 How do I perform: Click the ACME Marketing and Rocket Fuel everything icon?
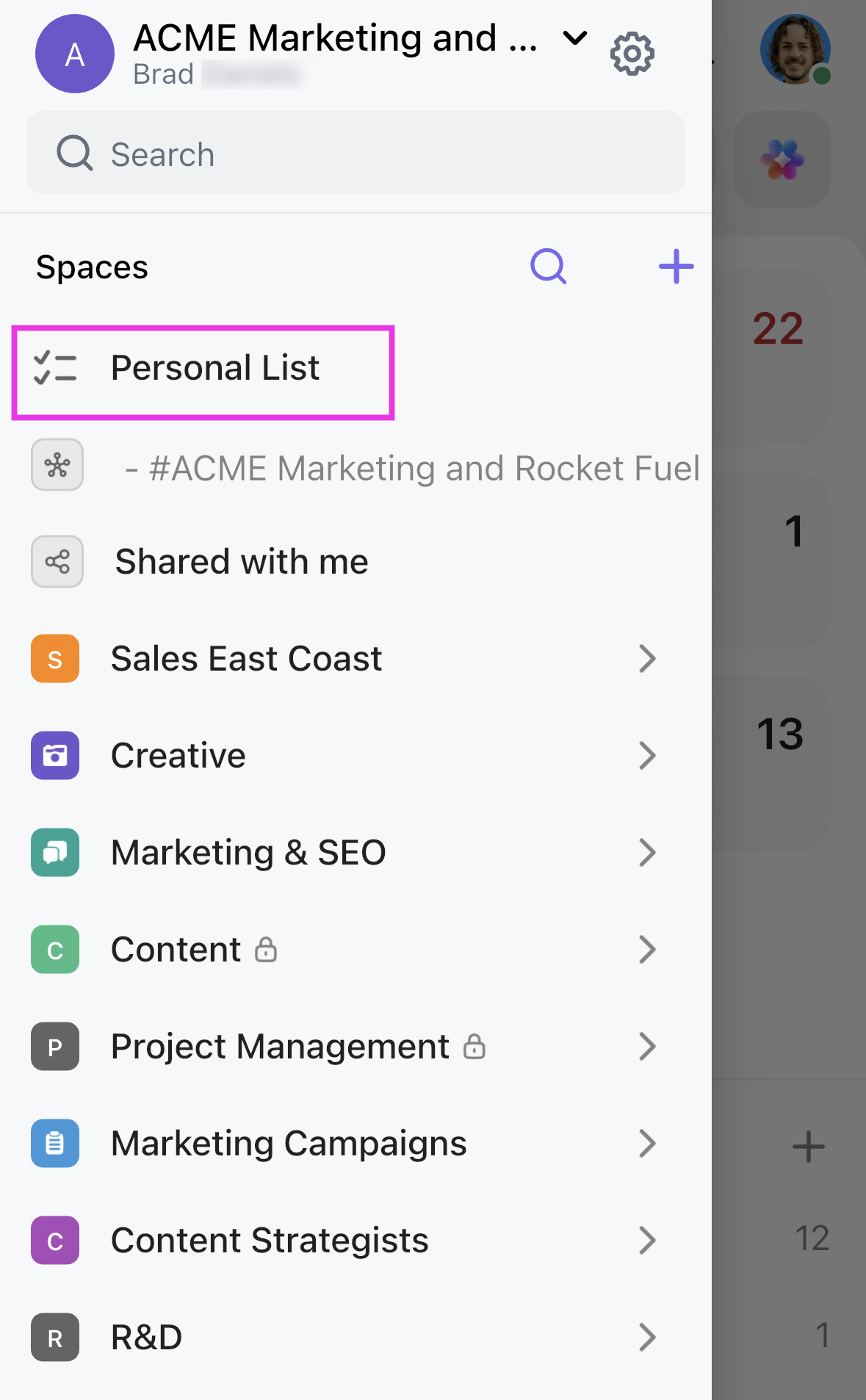(57, 465)
